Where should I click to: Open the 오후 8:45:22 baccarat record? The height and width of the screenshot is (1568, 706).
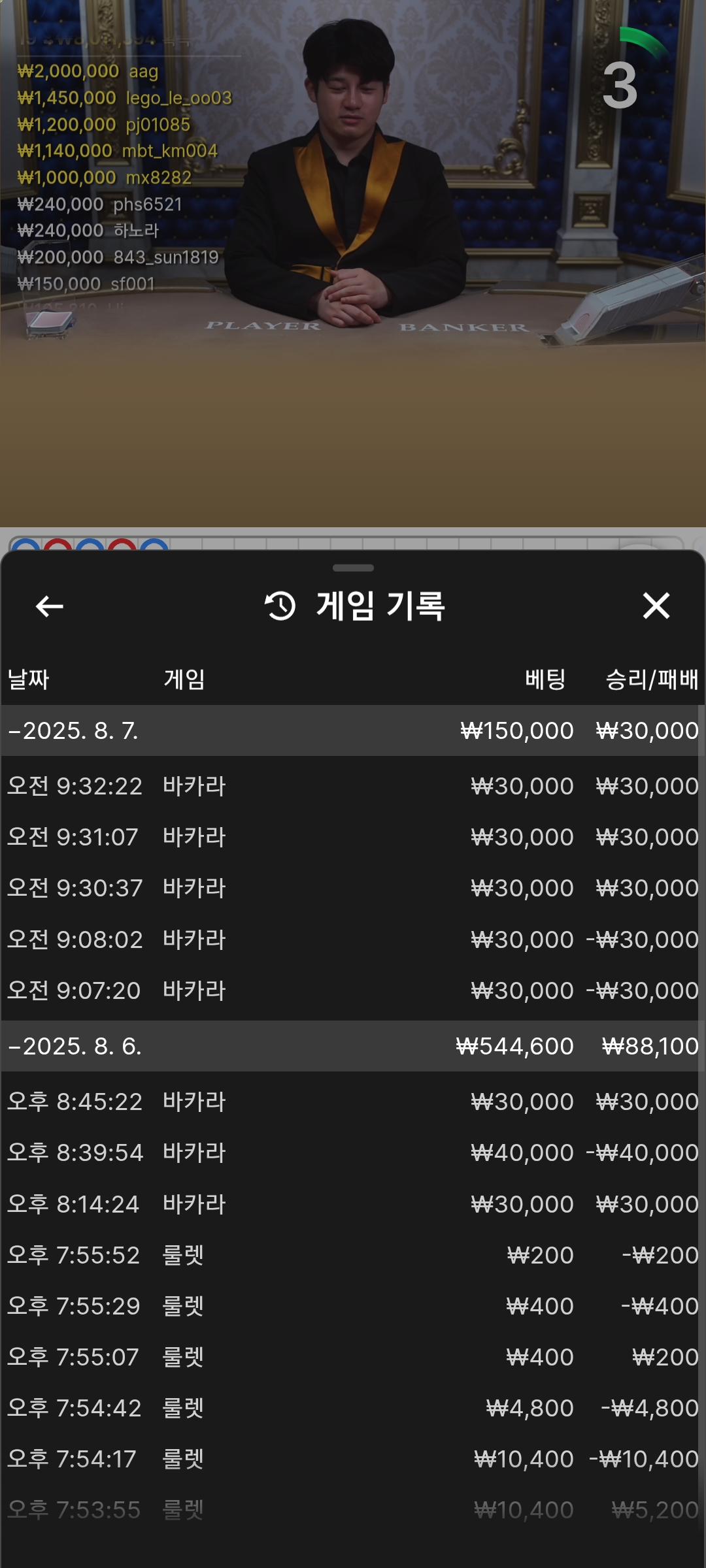coord(352,1102)
